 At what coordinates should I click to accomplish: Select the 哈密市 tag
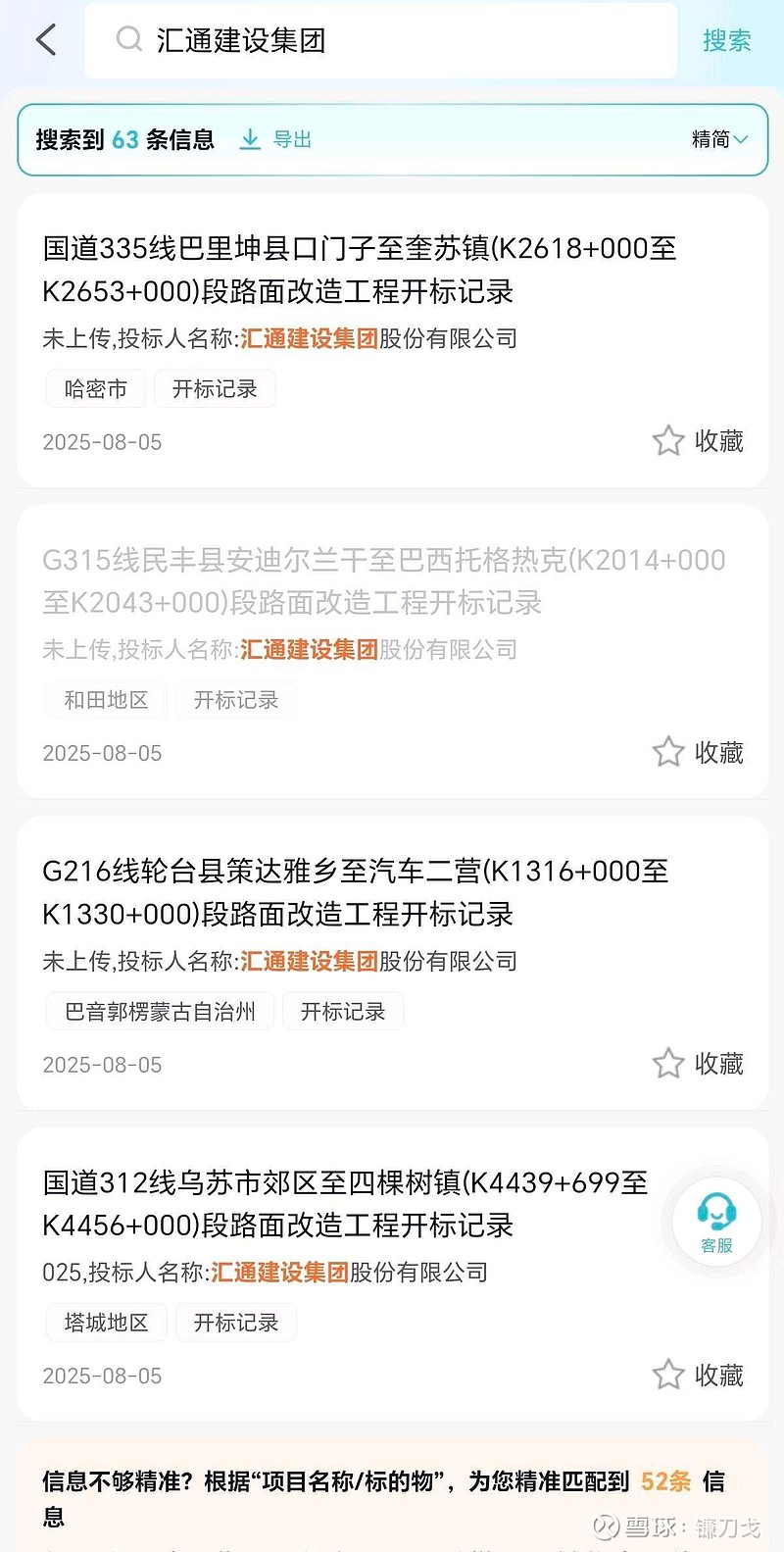click(x=96, y=389)
